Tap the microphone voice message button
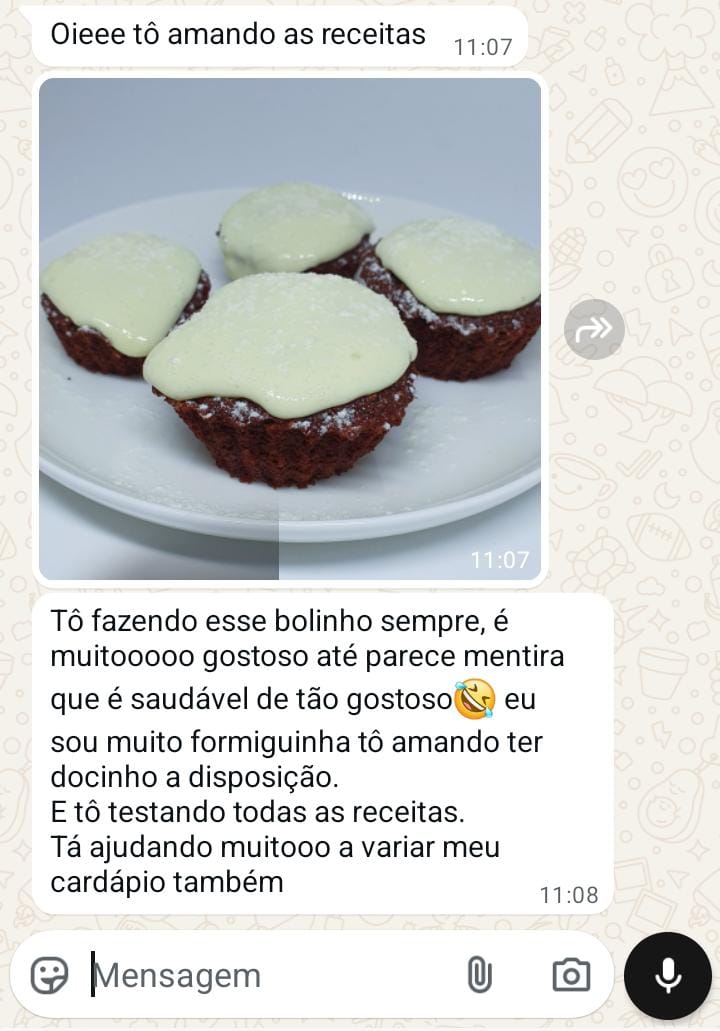720x1031 pixels. click(x=667, y=975)
